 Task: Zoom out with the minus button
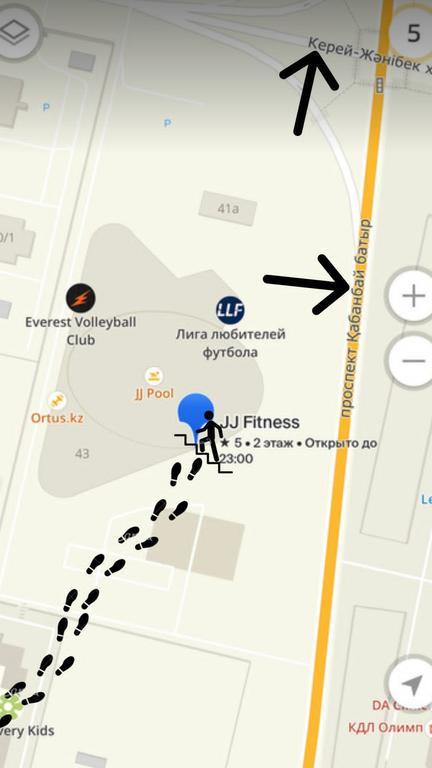(412, 361)
